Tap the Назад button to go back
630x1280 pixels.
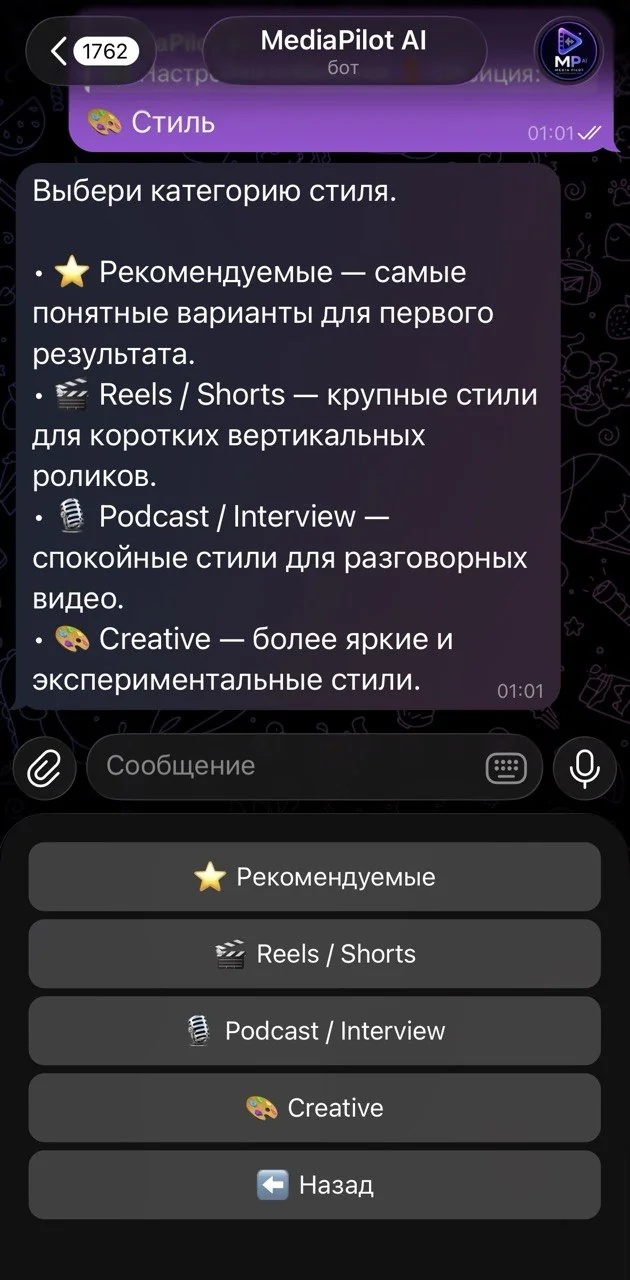315,1185
